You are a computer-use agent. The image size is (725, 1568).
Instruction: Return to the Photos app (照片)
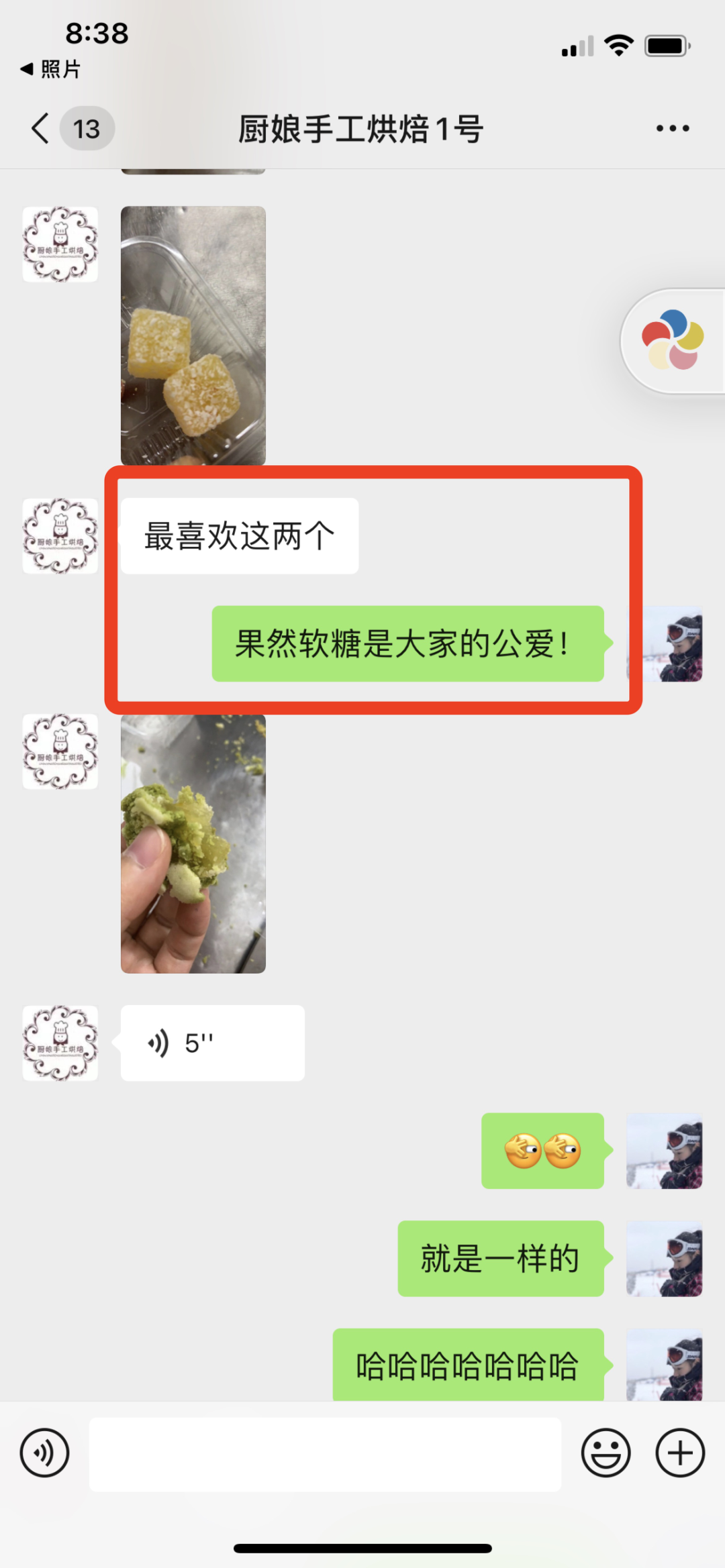51,68
